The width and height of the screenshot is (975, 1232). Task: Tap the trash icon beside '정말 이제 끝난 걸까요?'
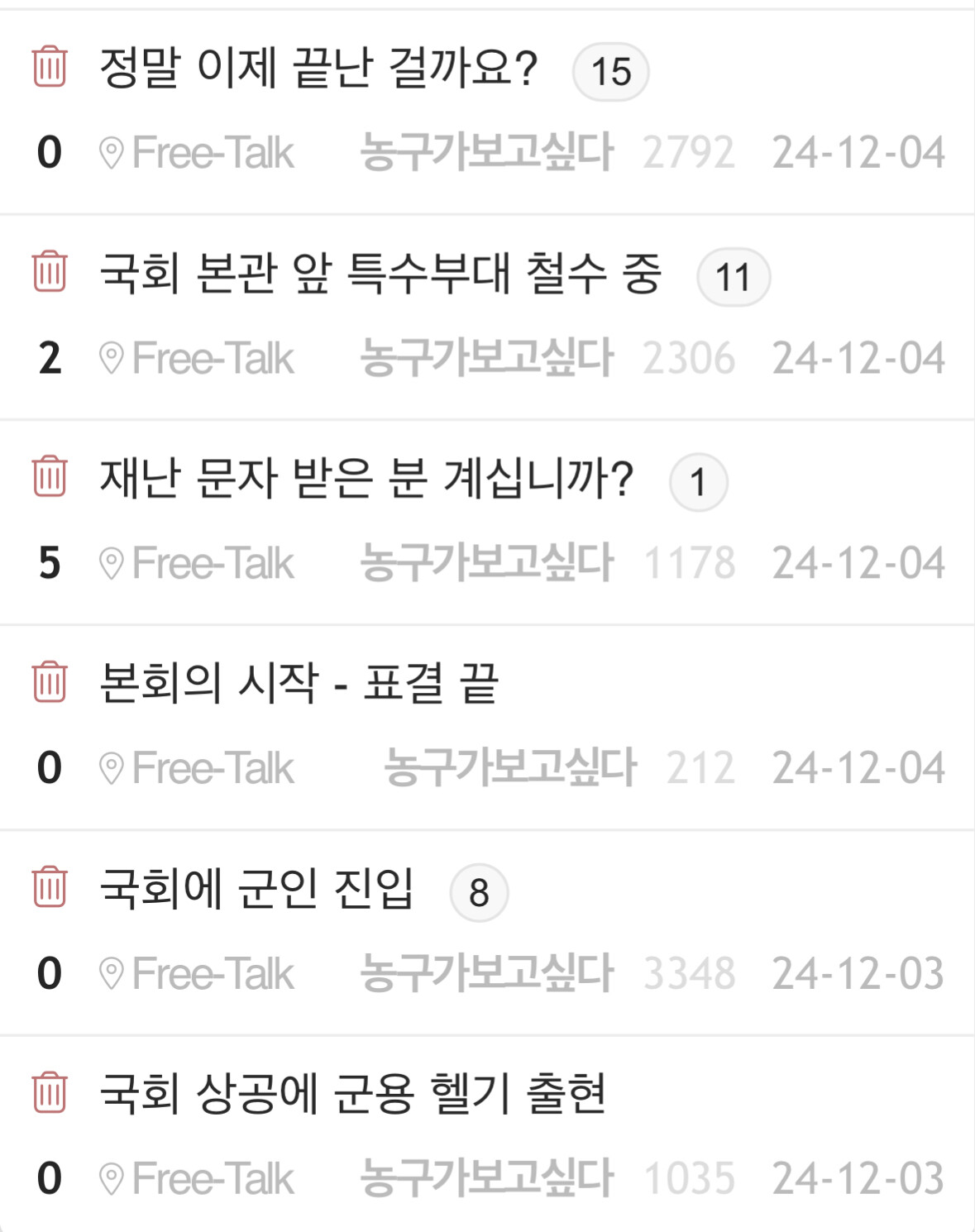50,66
